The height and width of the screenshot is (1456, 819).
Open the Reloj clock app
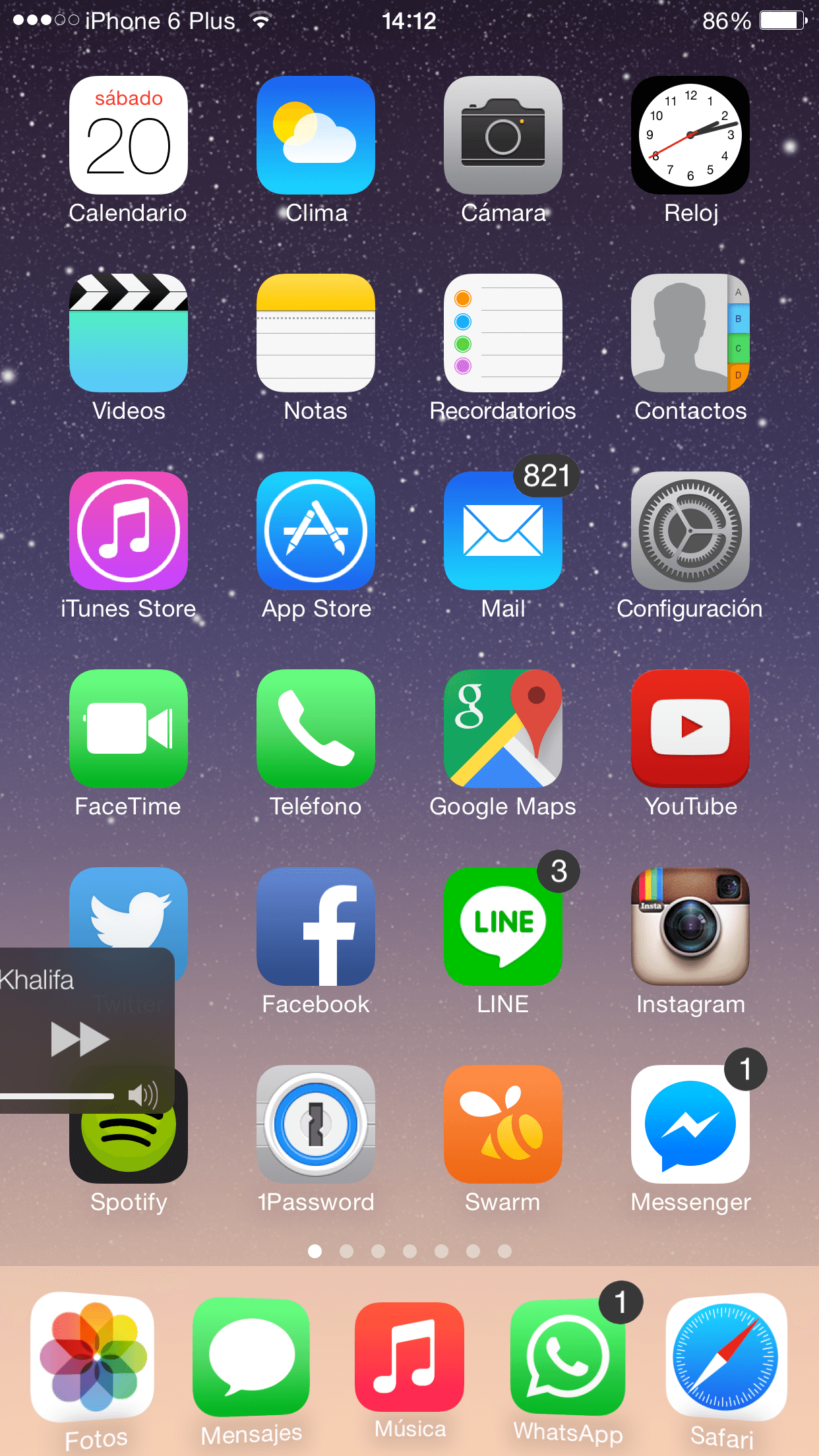point(690,135)
